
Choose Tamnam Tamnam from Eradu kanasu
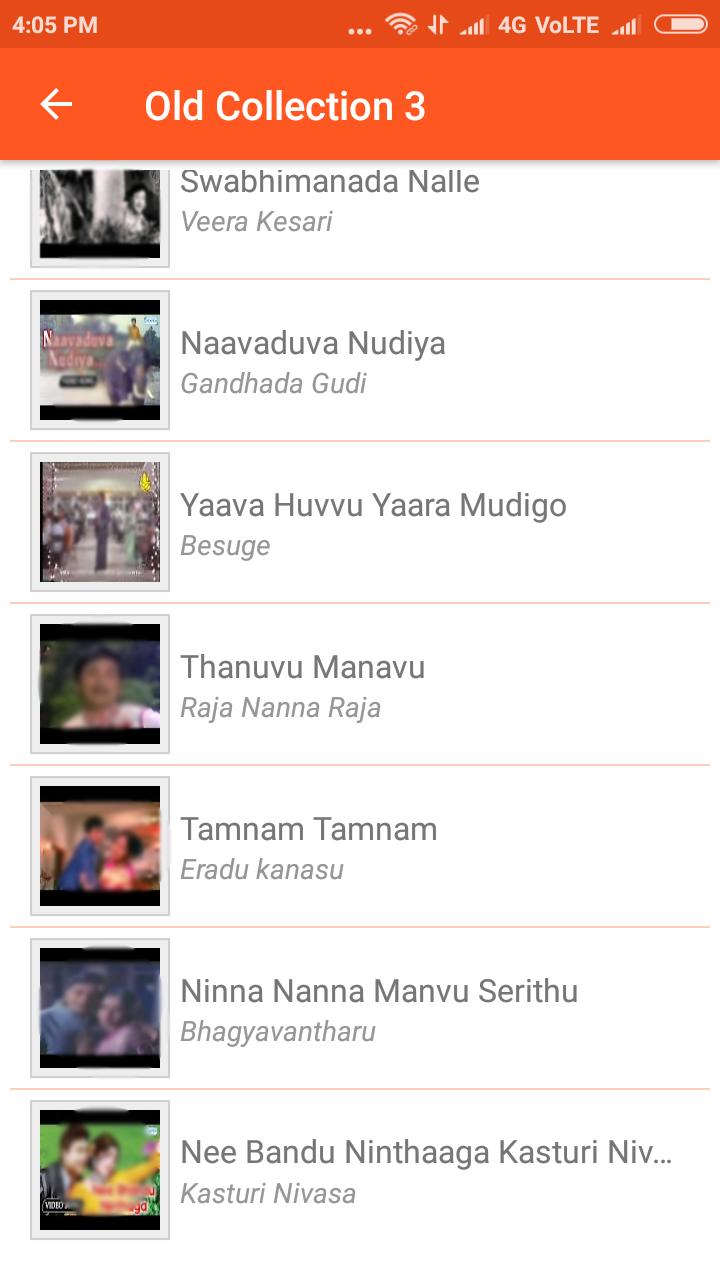click(x=360, y=846)
